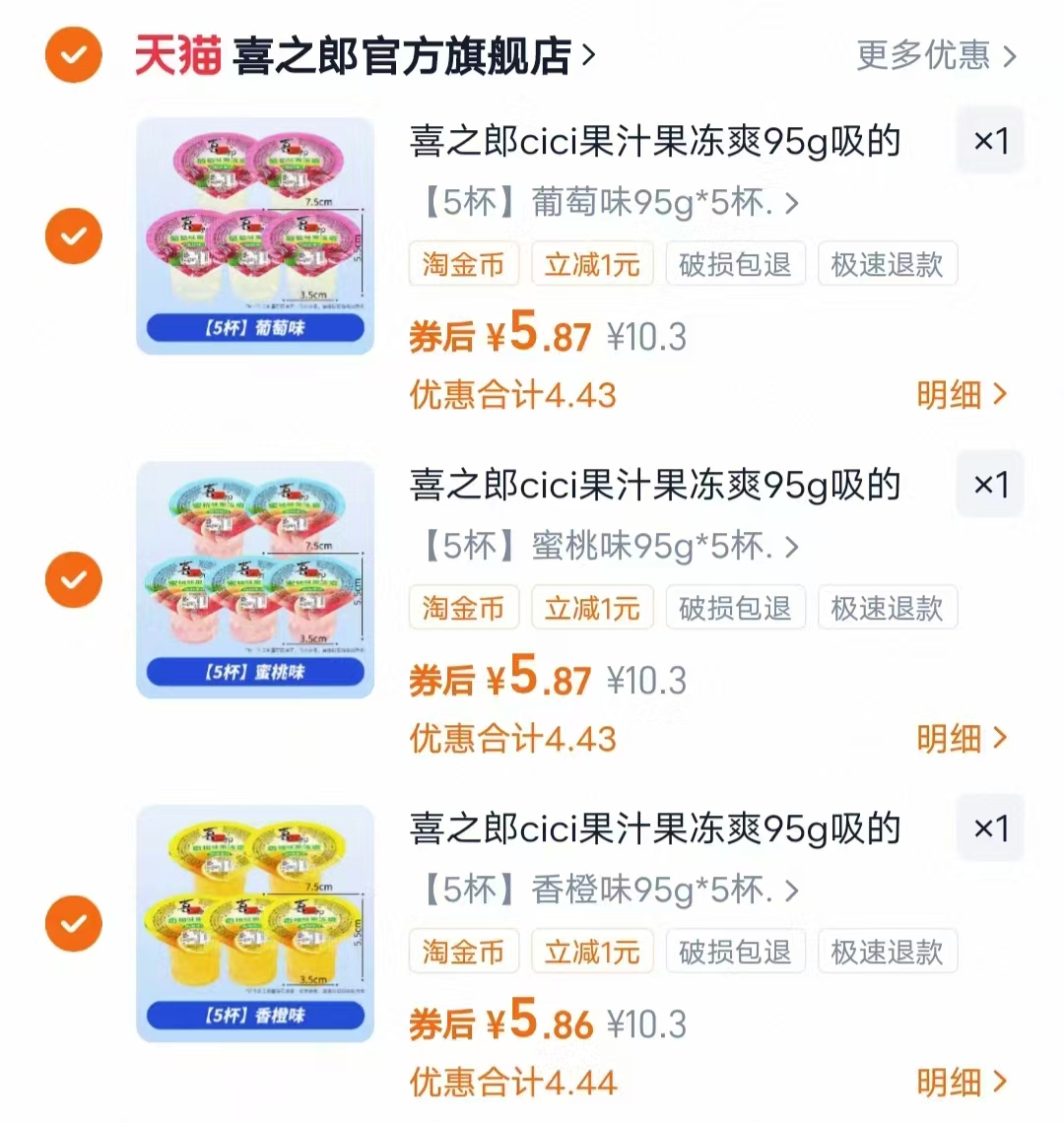Toggle the store selection checkbox
Viewport: 1064px width, 1123px height.
point(73,54)
